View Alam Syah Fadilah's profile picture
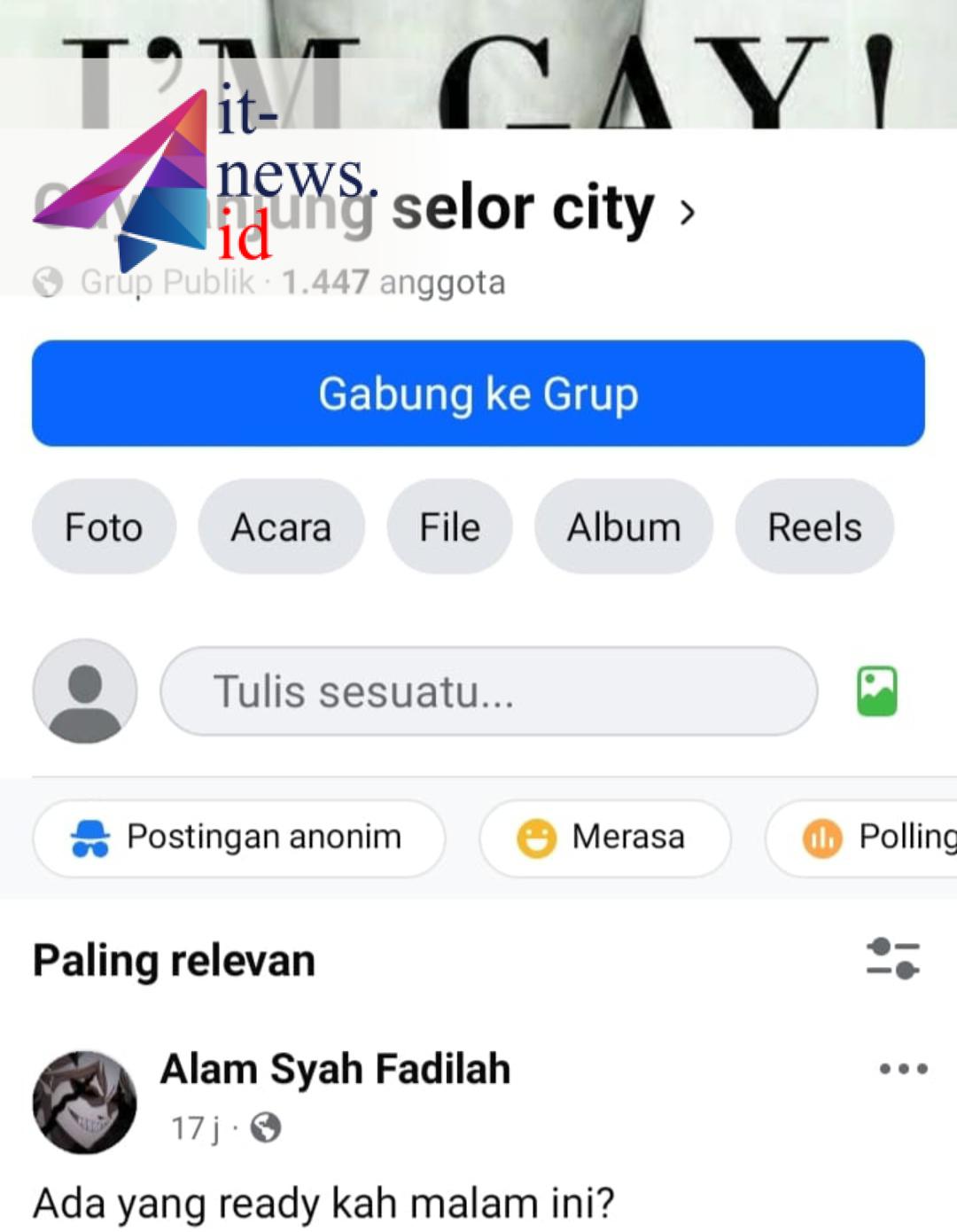This screenshot has height=1232, width=957. (x=85, y=1103)
